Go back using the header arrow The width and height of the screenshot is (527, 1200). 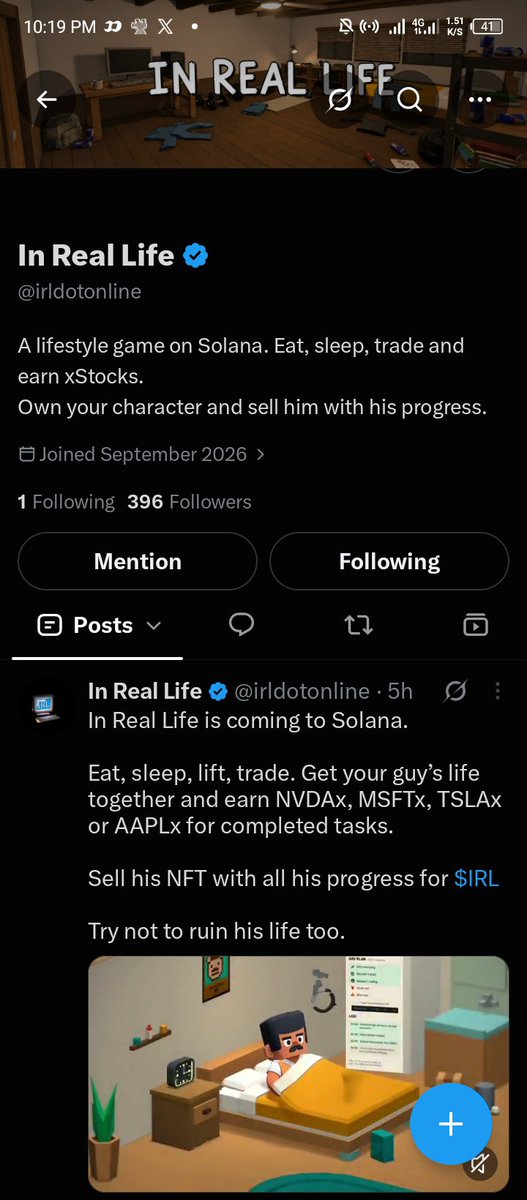[46, 99]
